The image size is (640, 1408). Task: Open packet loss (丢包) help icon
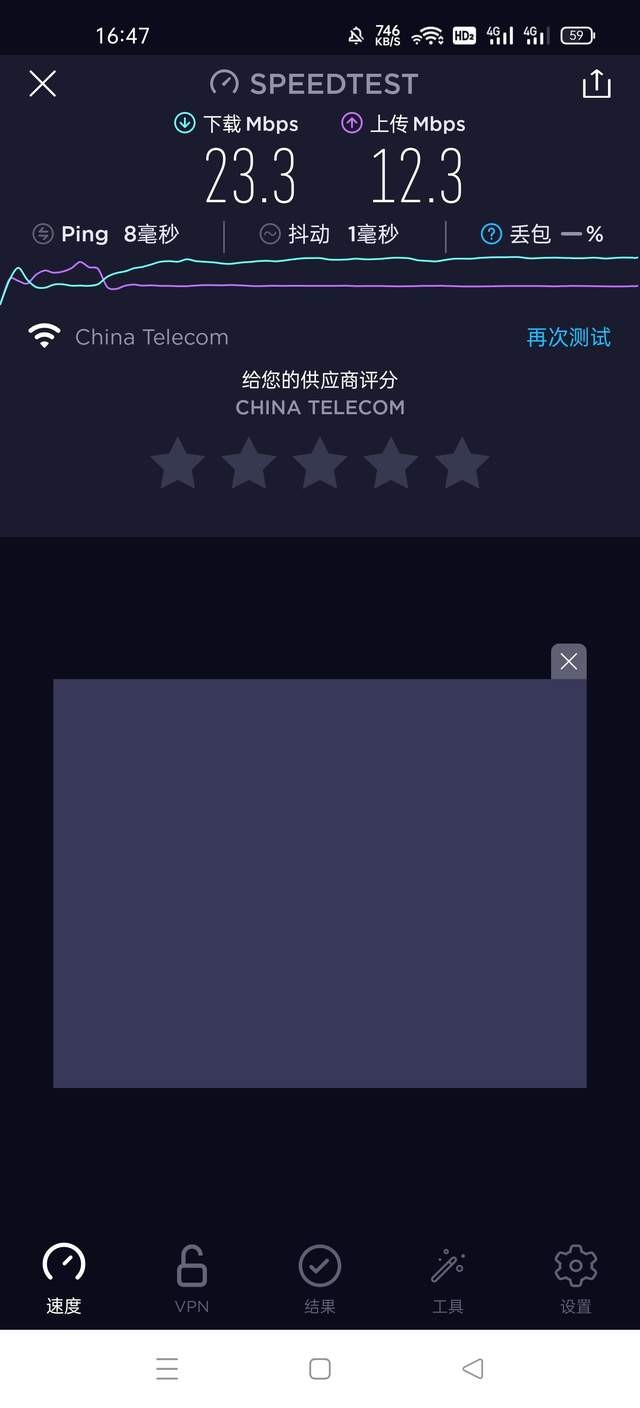pyautogui.click(x=490, y=234)
